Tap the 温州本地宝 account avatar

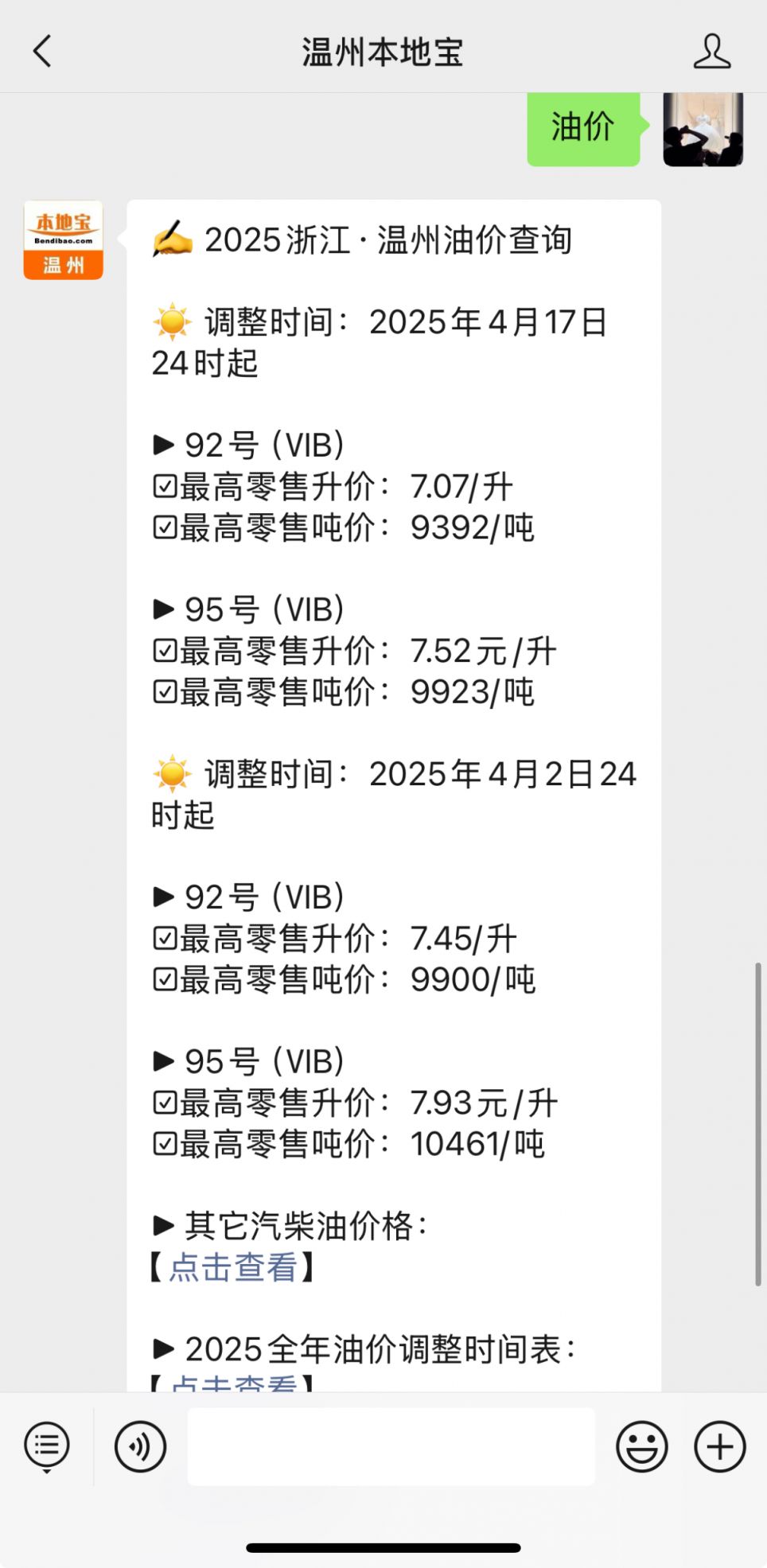[x=64, y=239]
